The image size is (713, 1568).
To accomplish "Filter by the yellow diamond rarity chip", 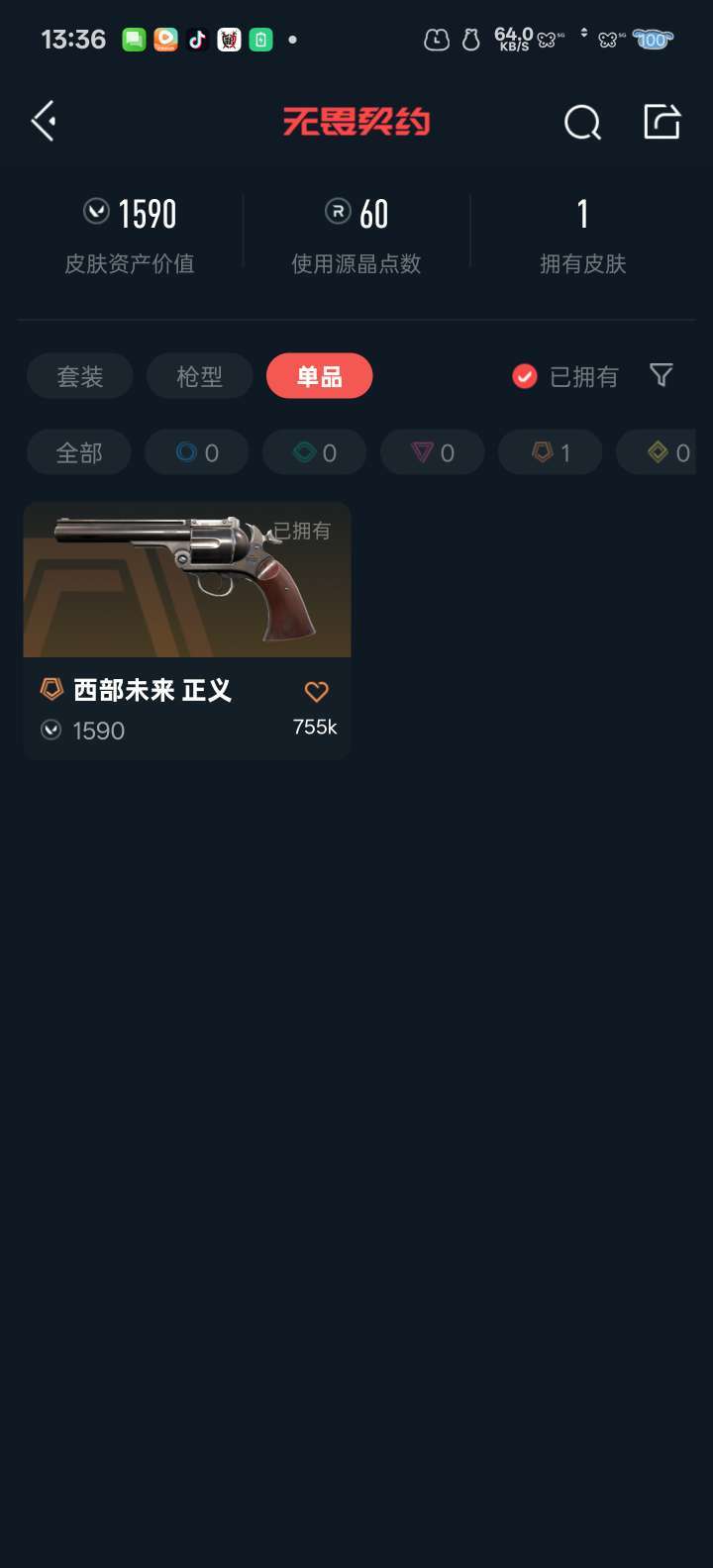I will tap(663, 452).
